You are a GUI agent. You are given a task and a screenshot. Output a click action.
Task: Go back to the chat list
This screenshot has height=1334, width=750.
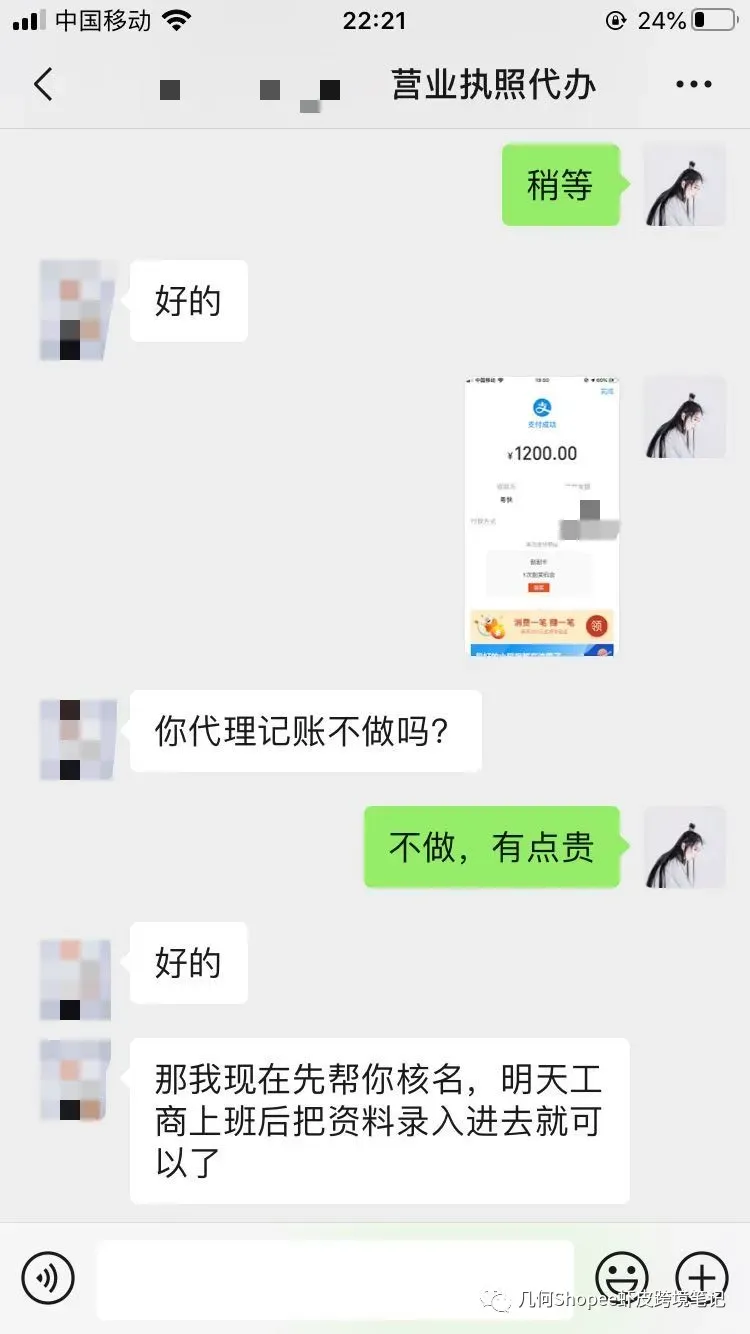43,86
